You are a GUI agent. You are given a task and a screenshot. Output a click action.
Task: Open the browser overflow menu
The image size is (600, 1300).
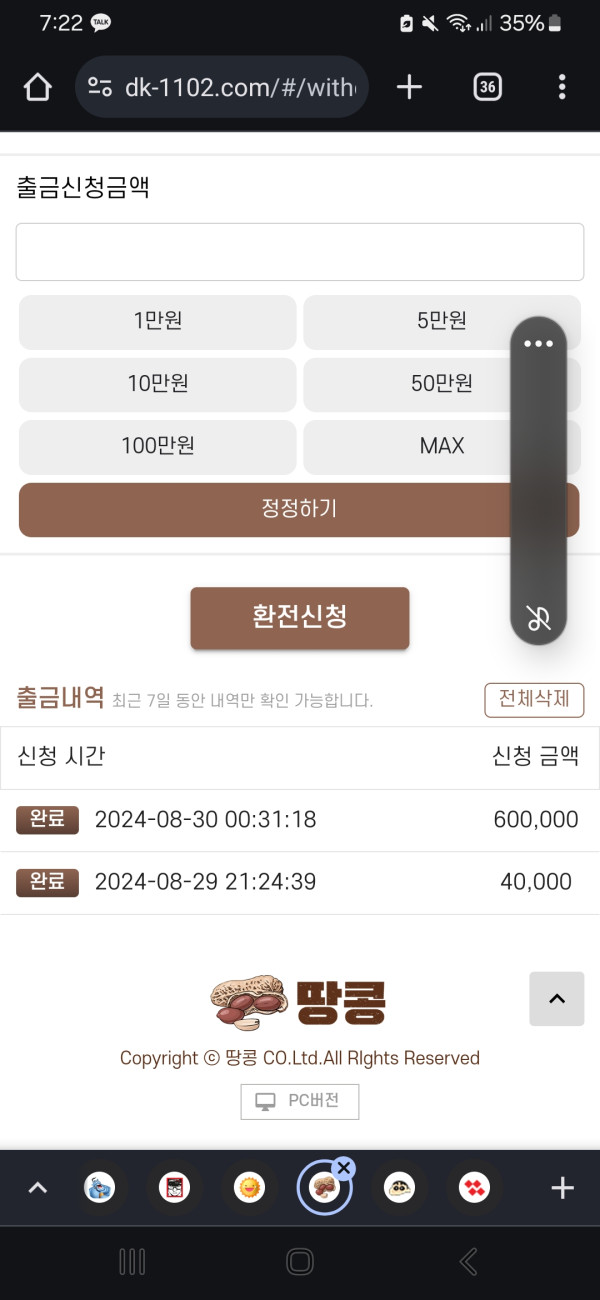tap(562, 88)
